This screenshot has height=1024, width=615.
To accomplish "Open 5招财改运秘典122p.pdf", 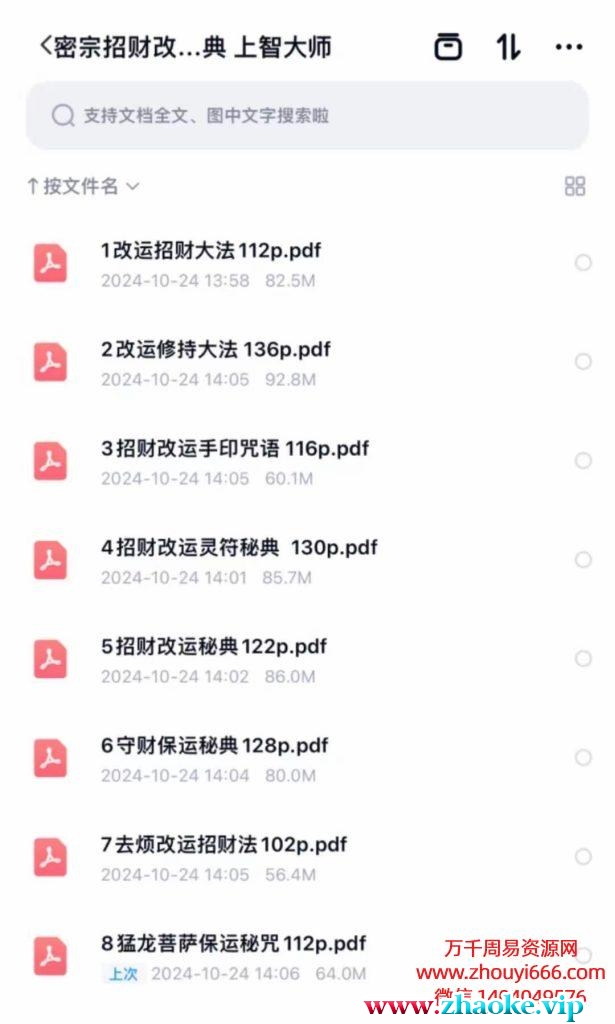I will [213, 647].
